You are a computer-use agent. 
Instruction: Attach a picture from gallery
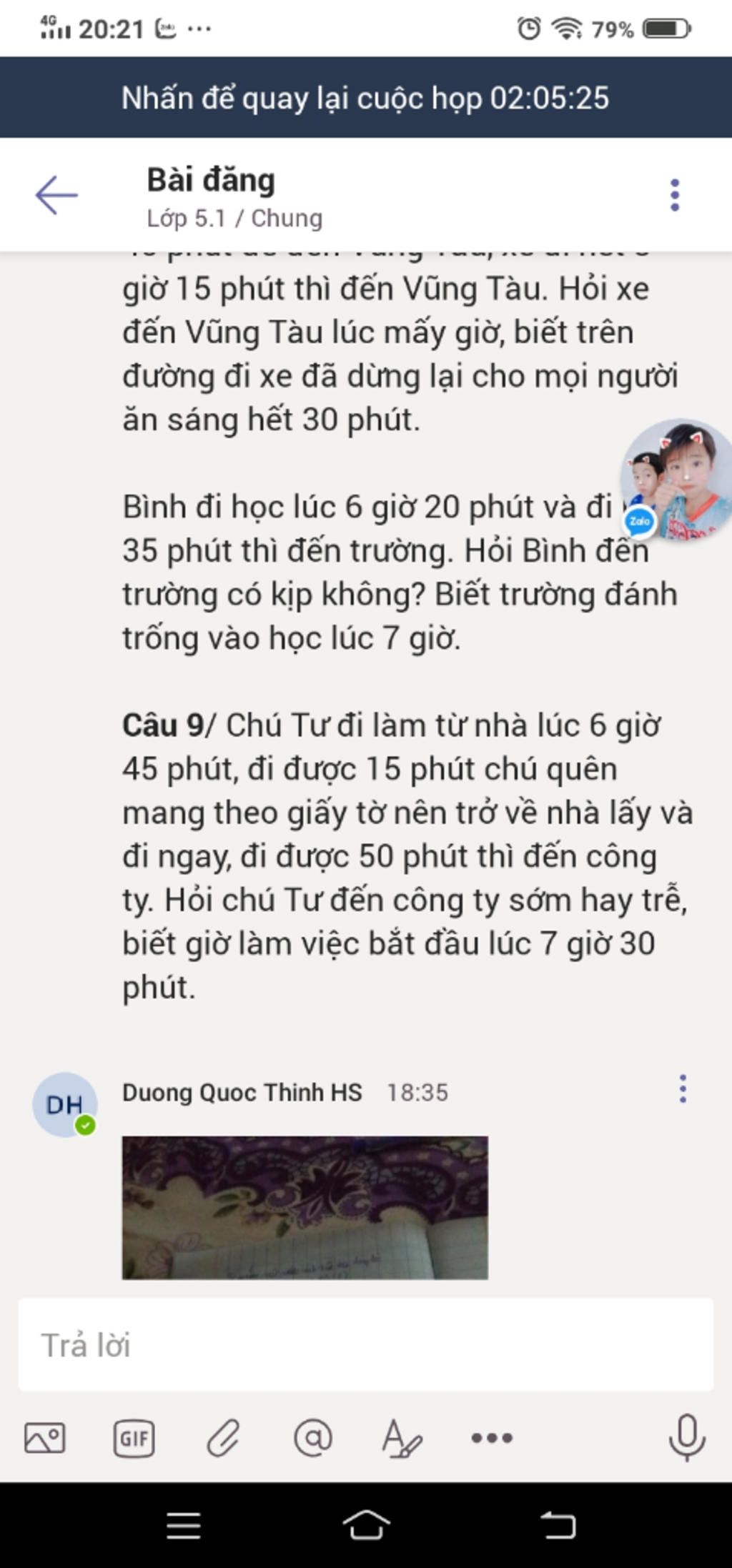pyautogui.click(x=44, y=1437)
